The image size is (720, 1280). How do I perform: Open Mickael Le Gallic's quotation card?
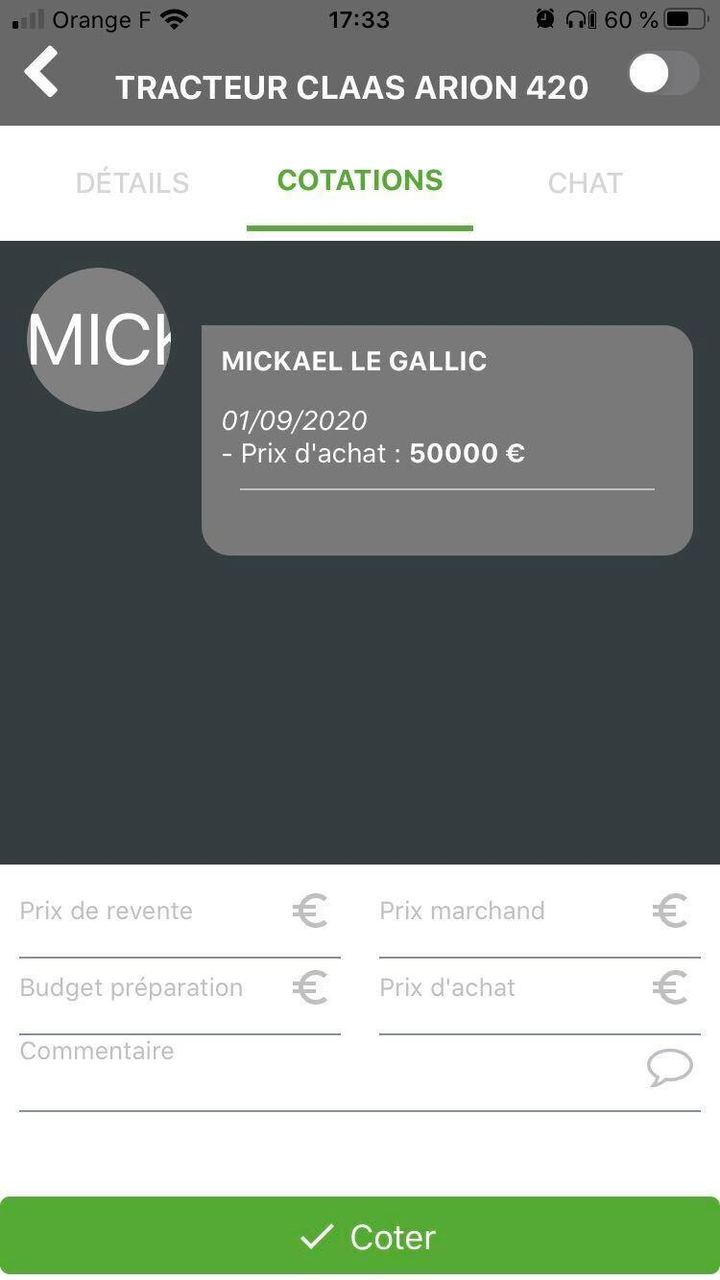click(447, 440)
